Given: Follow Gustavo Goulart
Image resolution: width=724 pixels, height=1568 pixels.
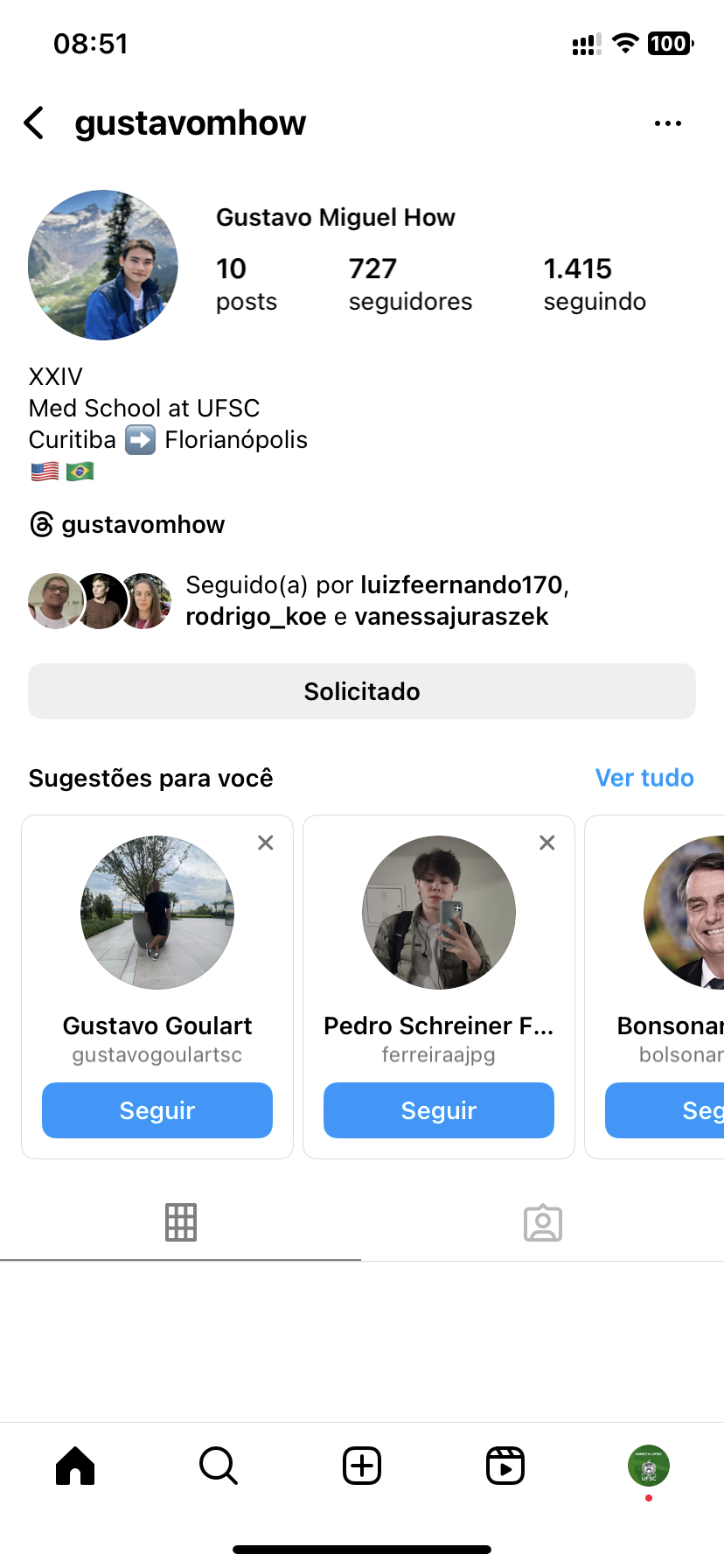Looking at the screenshot, I should 157,1110.
